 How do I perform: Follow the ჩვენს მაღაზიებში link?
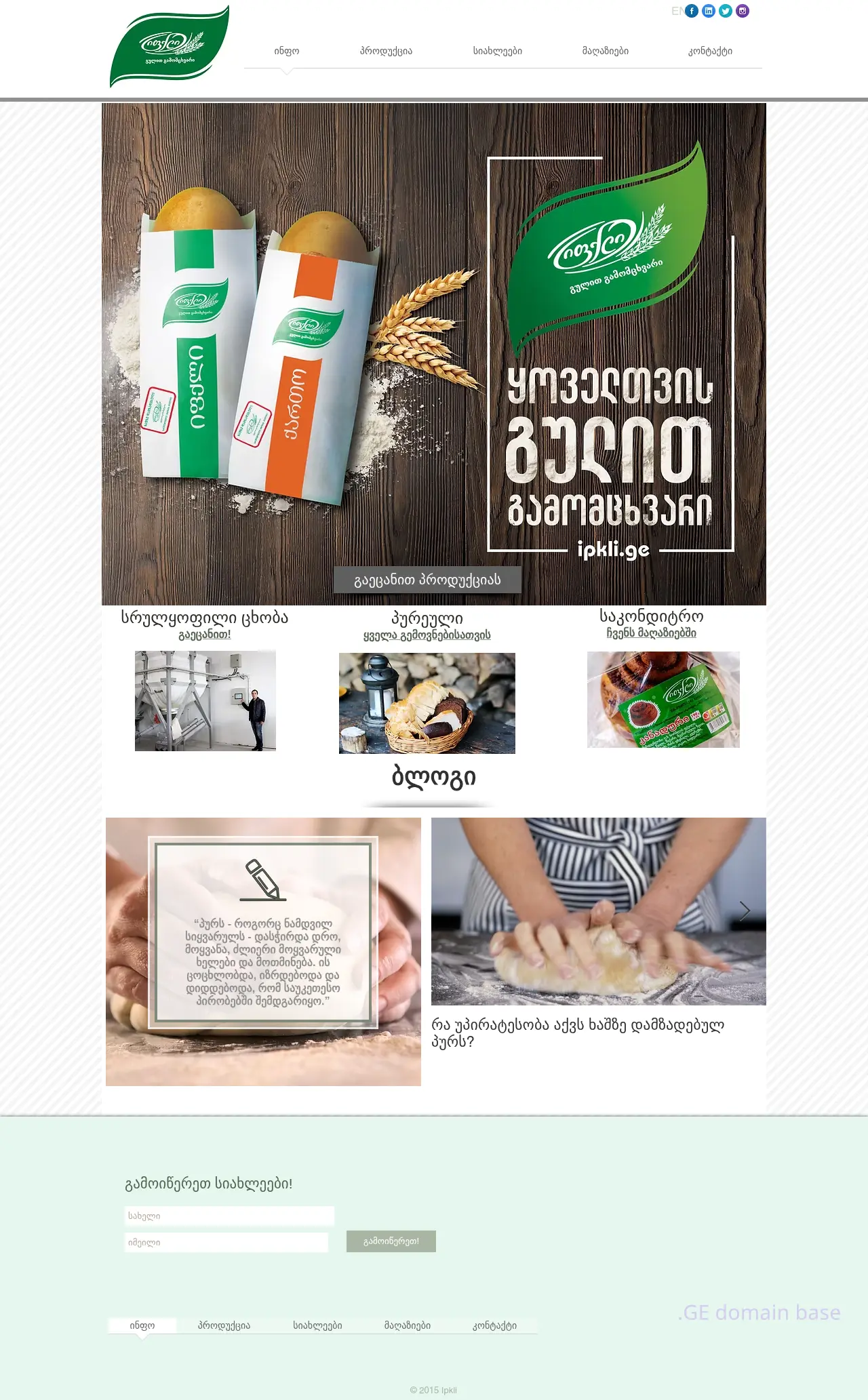point(651,633)
